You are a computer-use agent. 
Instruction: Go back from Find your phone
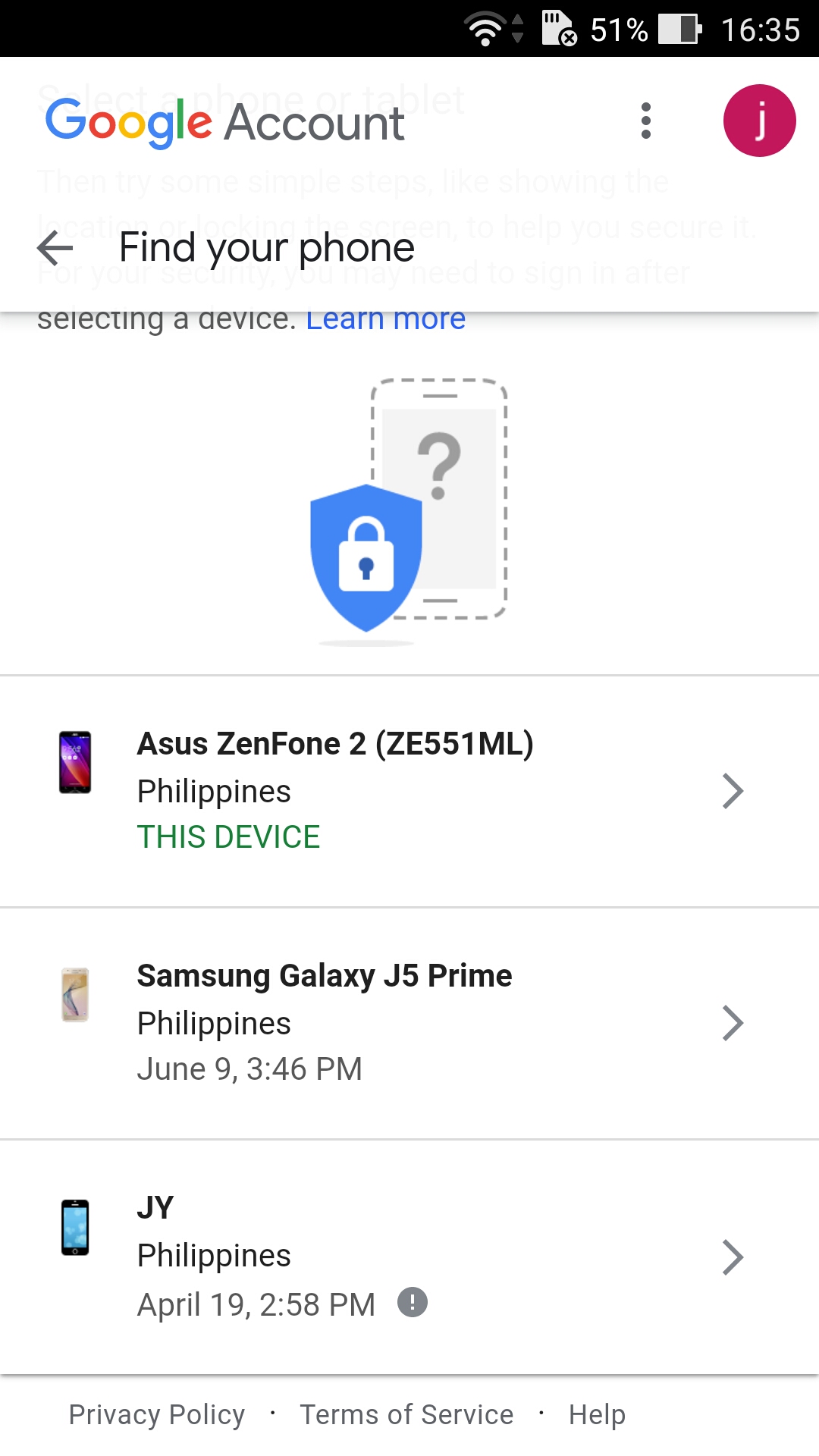[x=55, y=248]
